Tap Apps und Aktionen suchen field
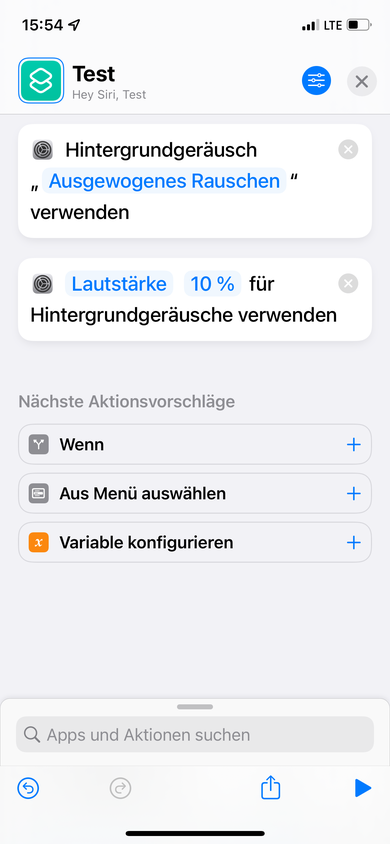The height and width of the screenshot is (844, 390). (x=195, y=734)
